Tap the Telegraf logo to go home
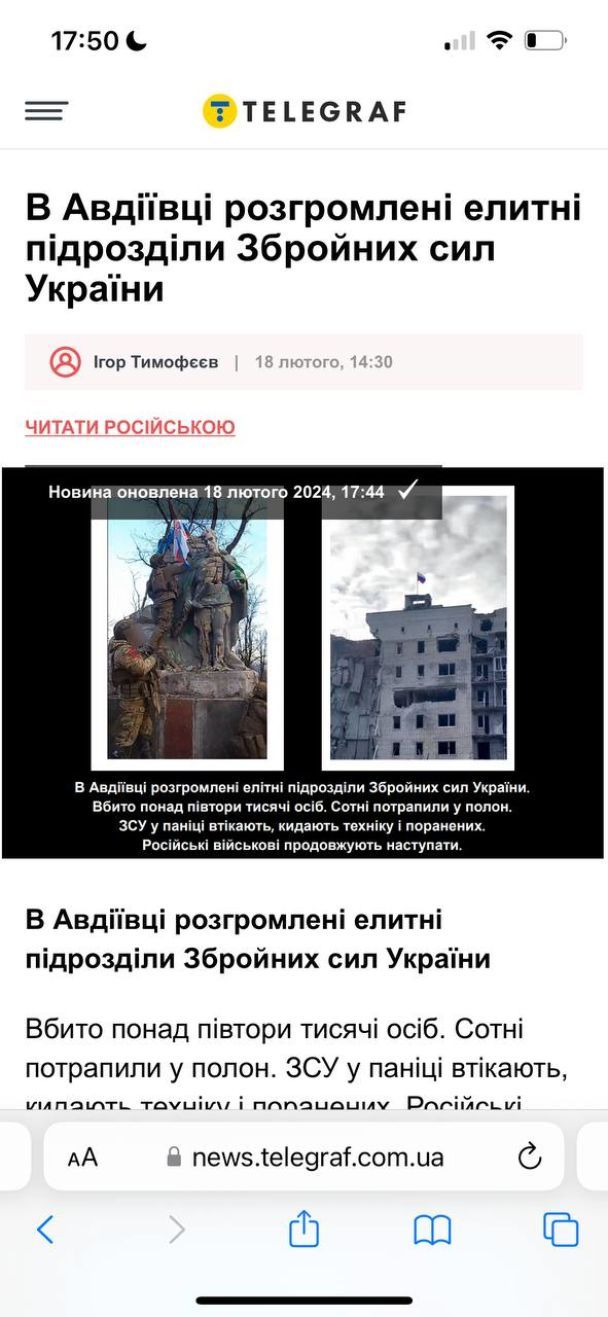 tap(304, 111)
